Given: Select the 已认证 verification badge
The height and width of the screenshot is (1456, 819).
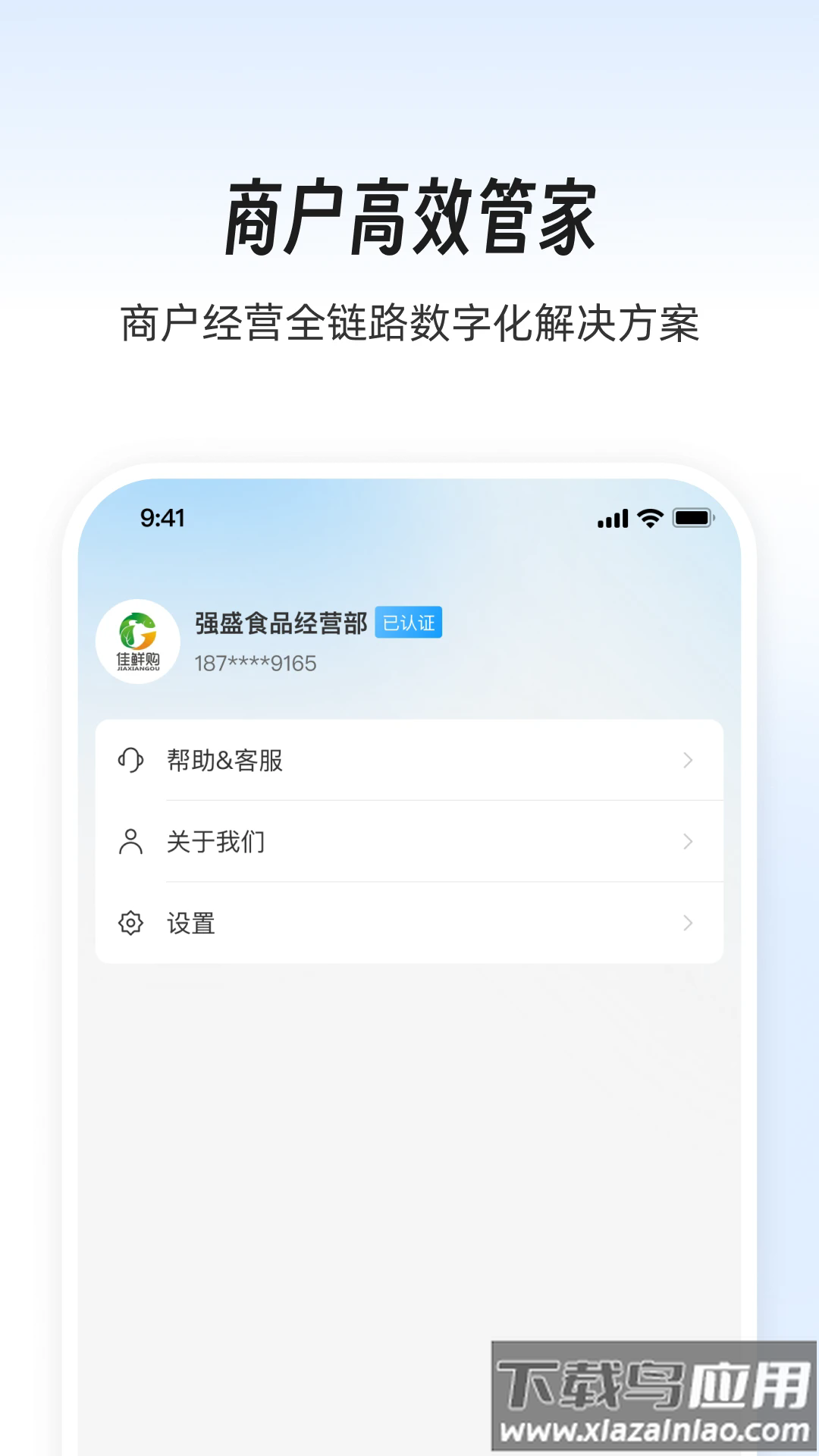Looking at the screenshot, I should [409, 624].
